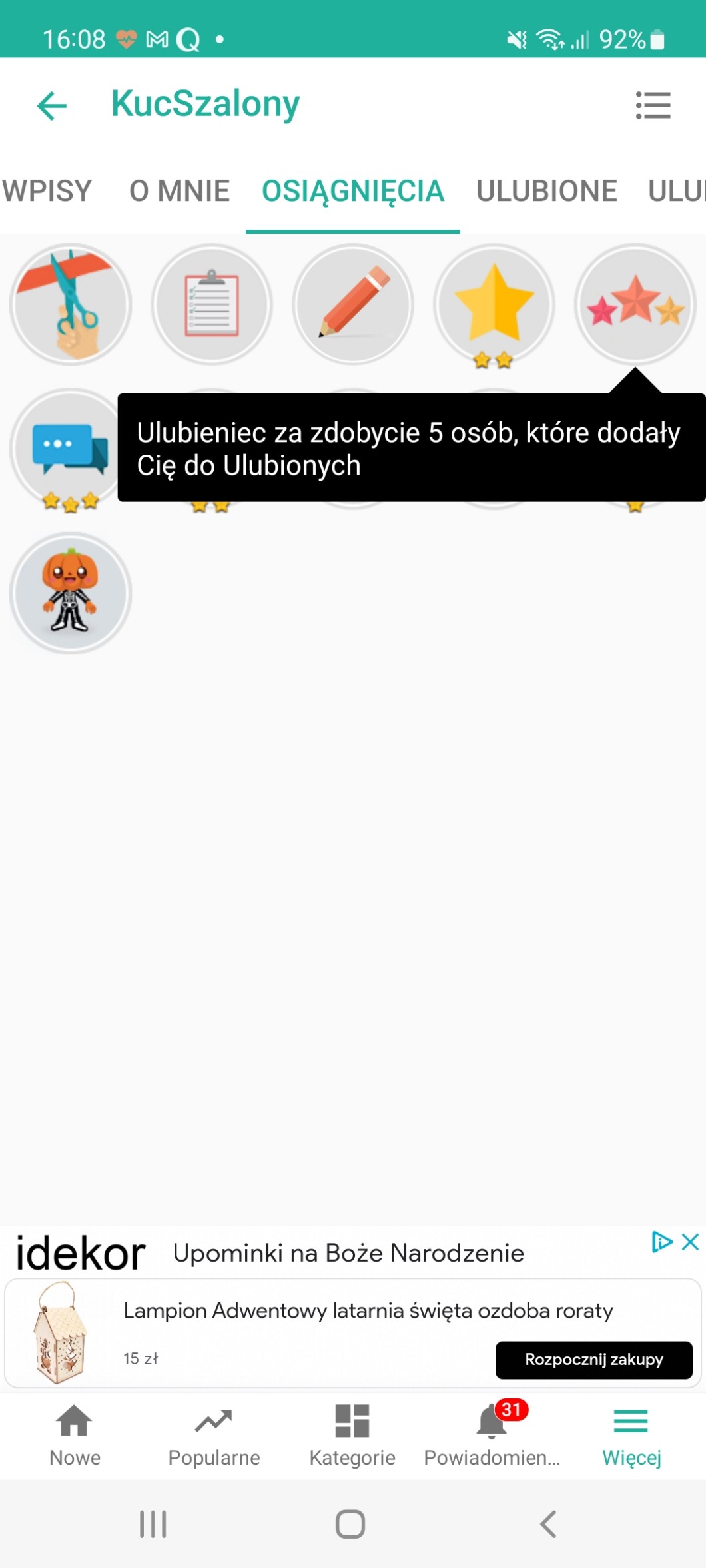Start shopping via Rozpocznij zakupy
The width and height of the screenshot is (706, 1568).
click(593, 1360)
